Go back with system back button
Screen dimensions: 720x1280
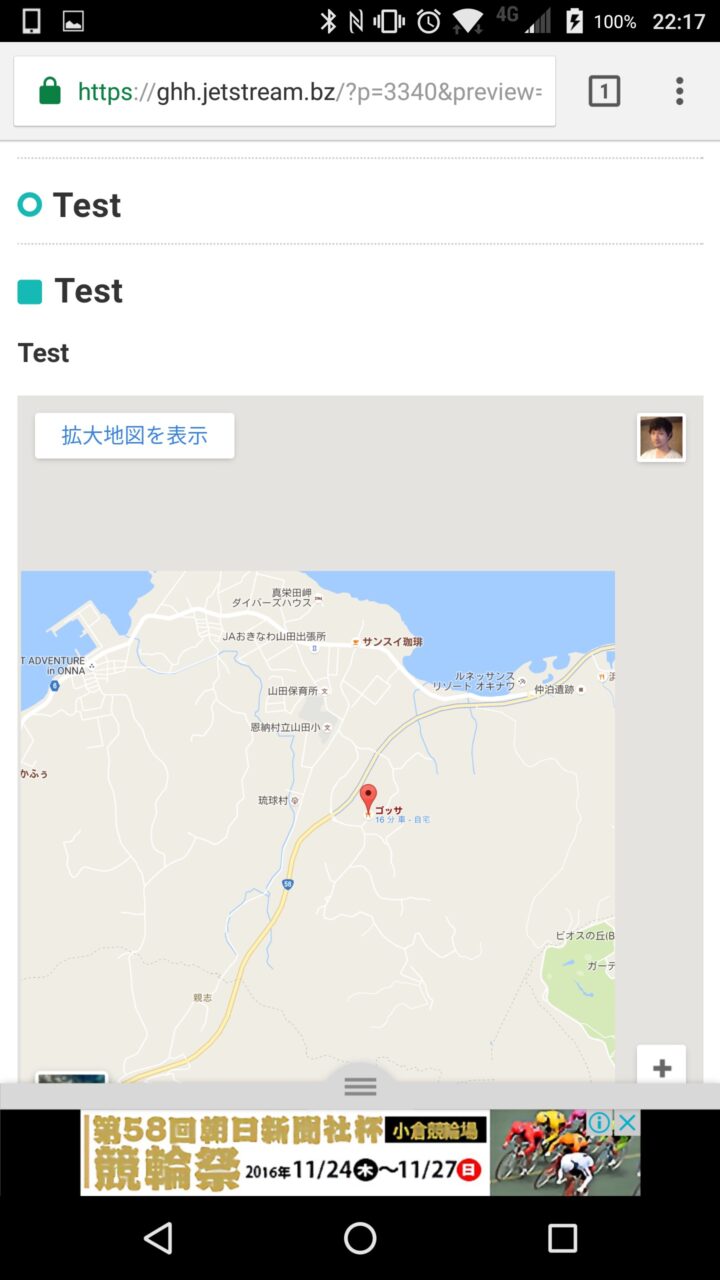point(158,1238)
